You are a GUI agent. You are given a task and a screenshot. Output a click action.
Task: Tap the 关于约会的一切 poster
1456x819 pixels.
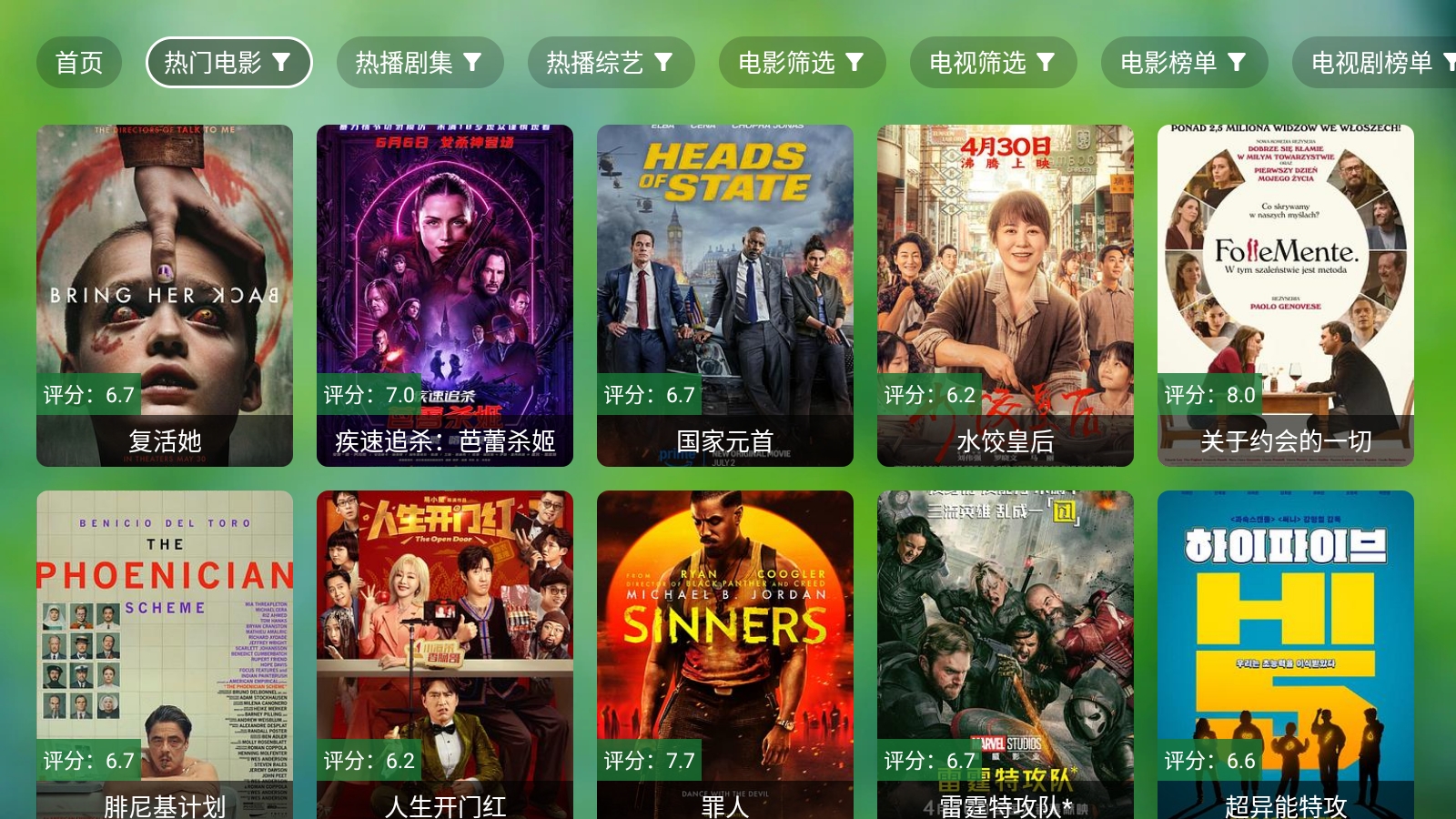tap(1286, 295)
